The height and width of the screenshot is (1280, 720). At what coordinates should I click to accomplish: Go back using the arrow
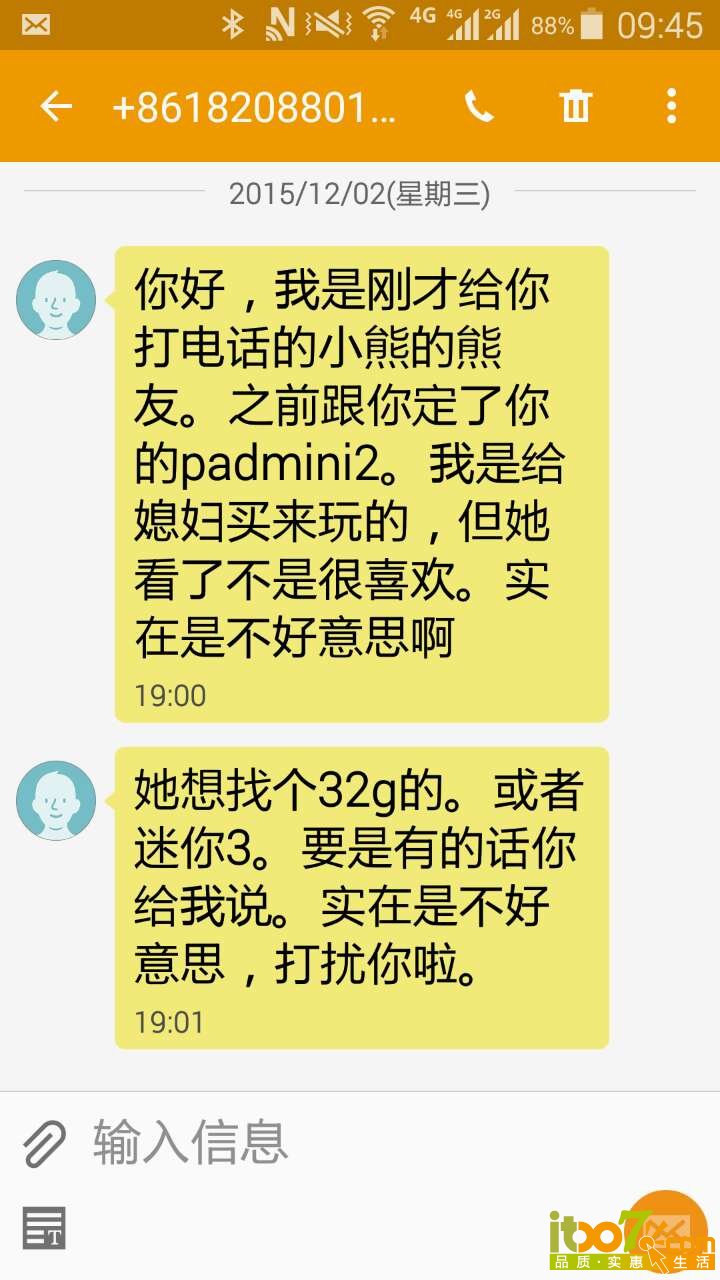click(x=56, y=106)
